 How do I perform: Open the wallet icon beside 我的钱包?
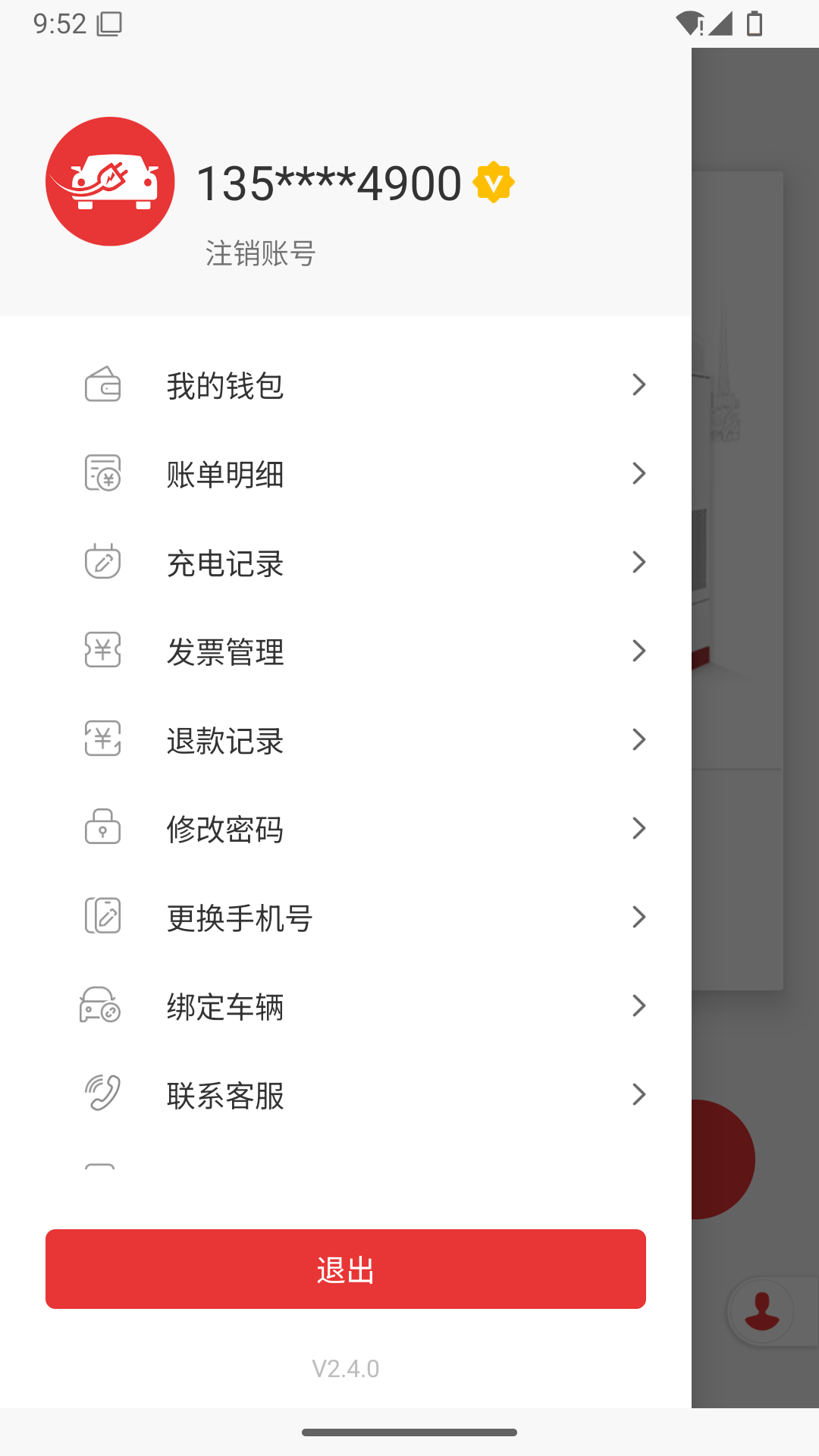(103, 385)
